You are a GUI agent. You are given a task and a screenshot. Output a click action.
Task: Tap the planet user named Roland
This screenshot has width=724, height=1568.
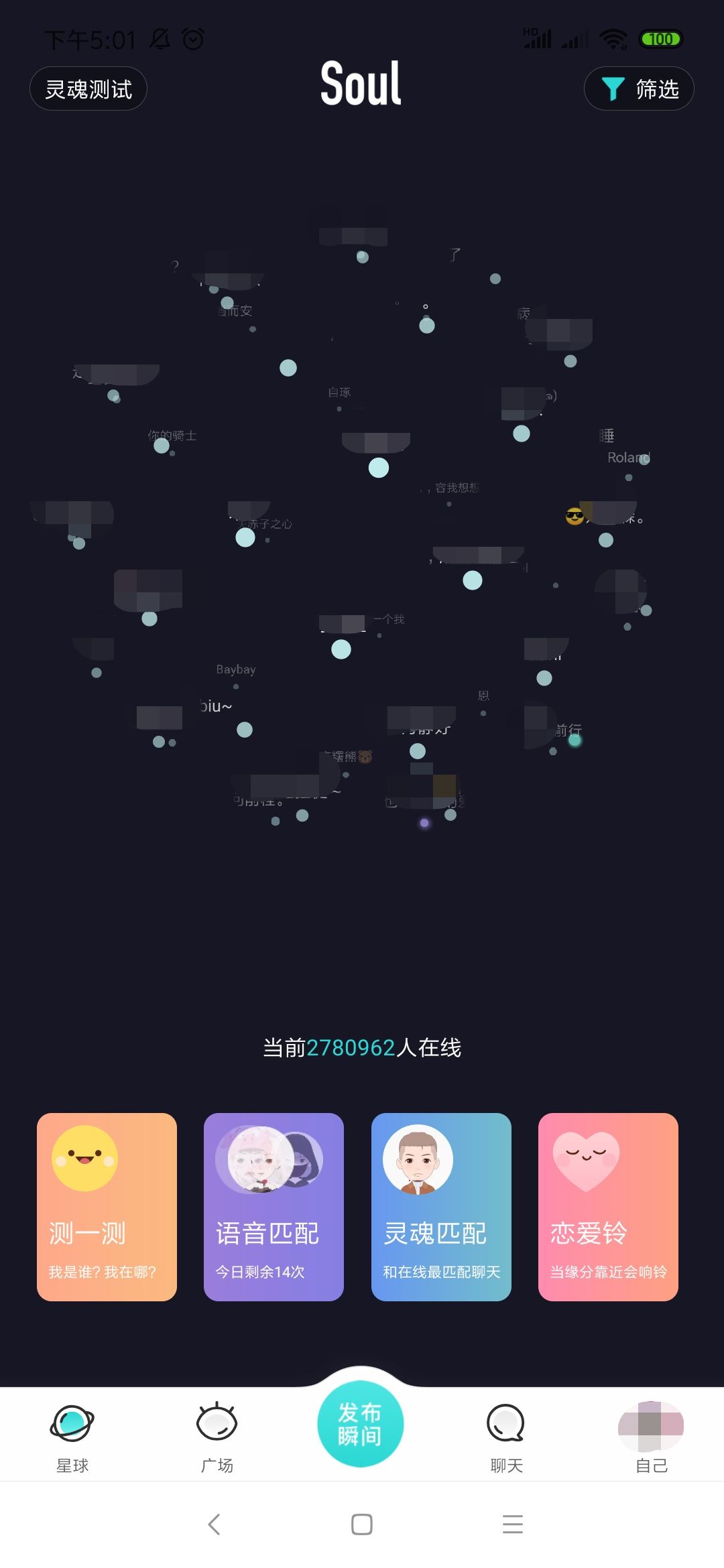[629, 458]
